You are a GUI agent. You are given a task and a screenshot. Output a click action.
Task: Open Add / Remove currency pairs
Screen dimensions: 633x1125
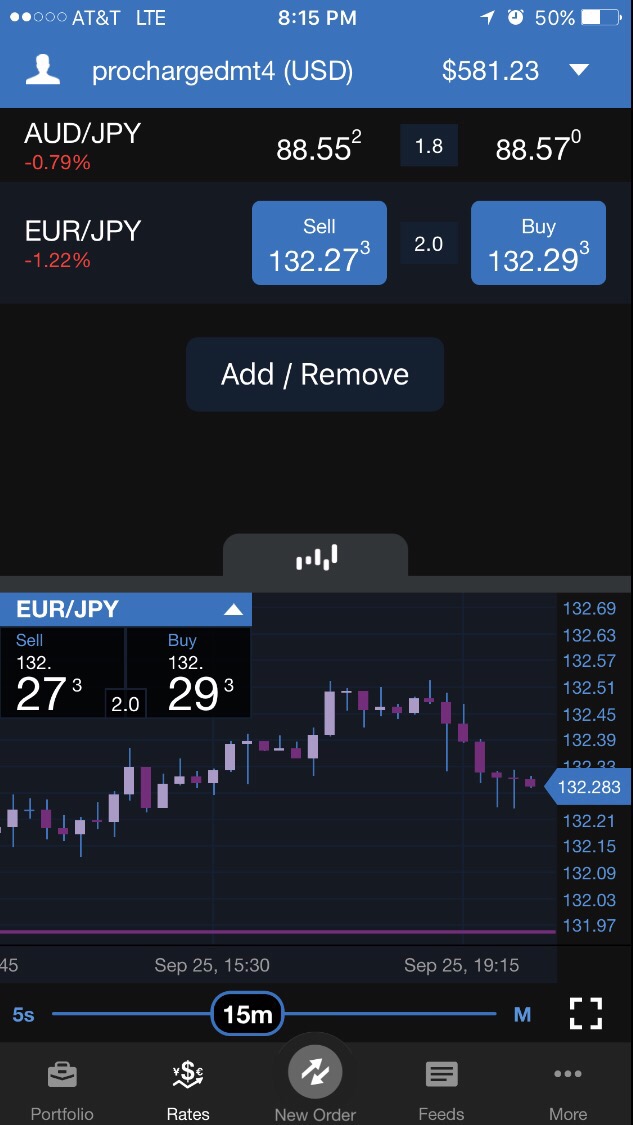[315, 374]
